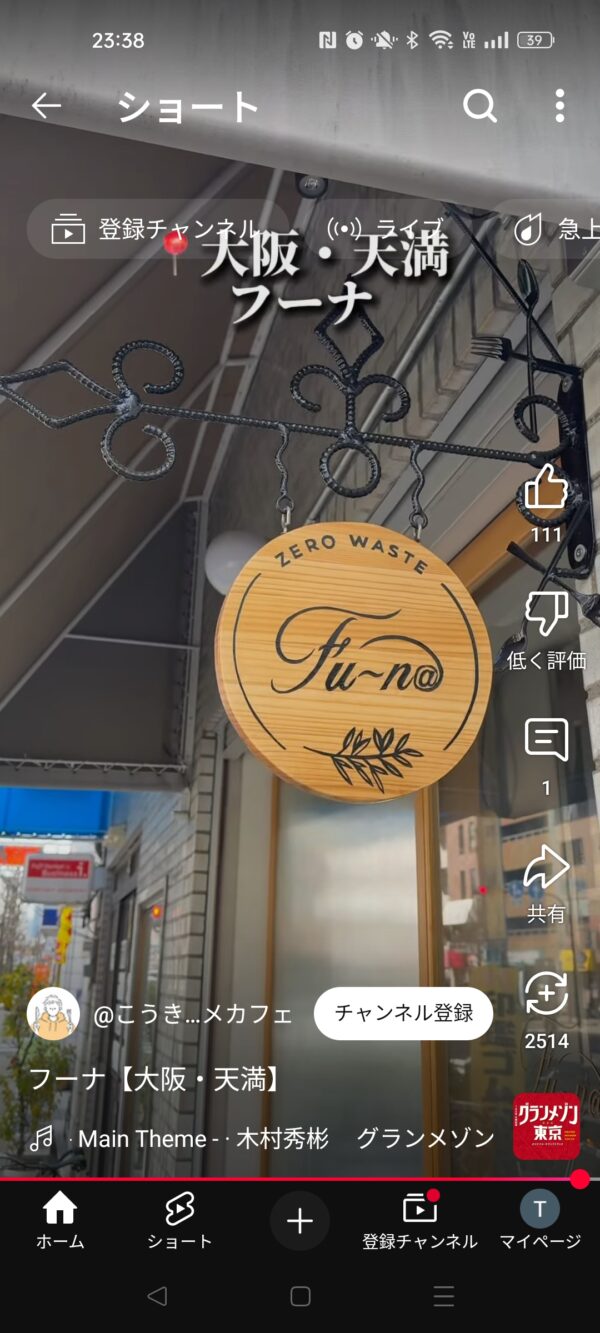Go back using the top arrow

tap(46, 106)
